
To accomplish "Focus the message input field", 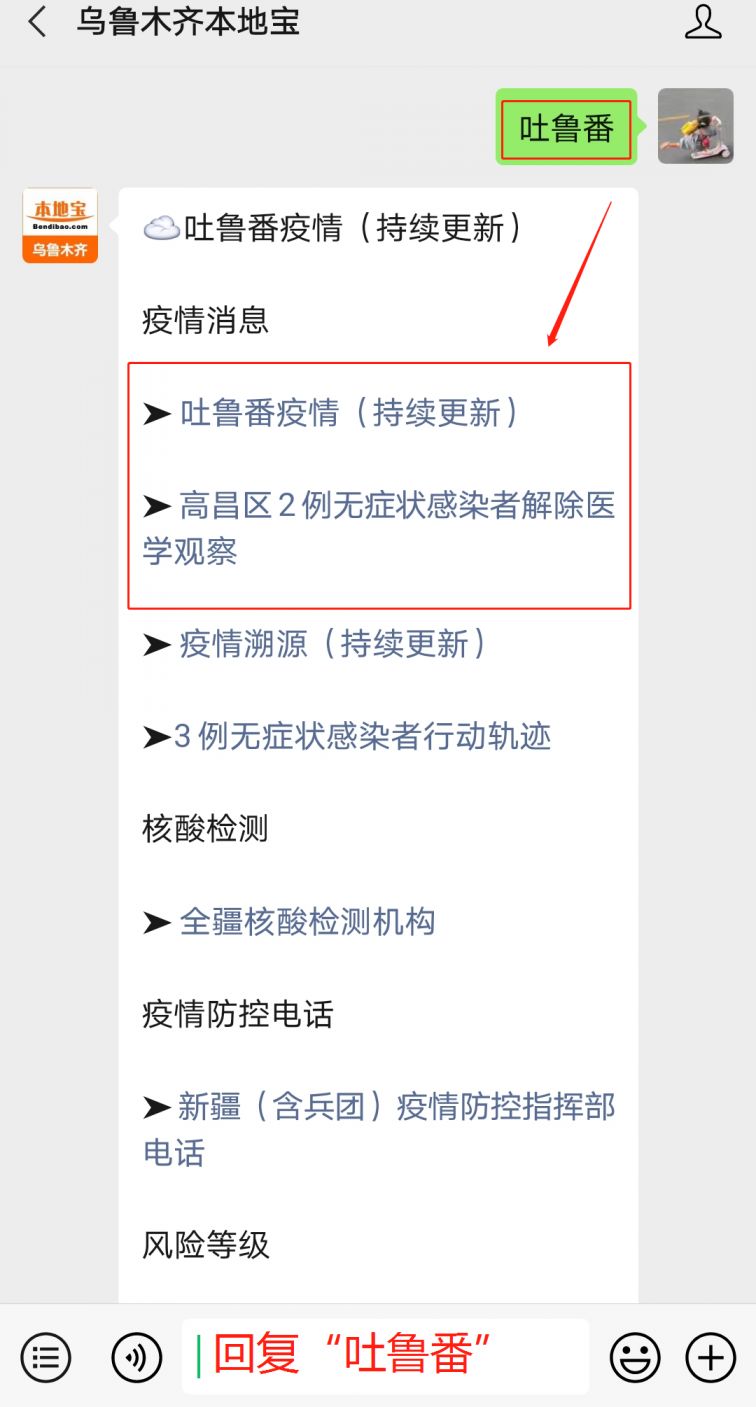I will pyautogui.click(x=385, y=1356).
